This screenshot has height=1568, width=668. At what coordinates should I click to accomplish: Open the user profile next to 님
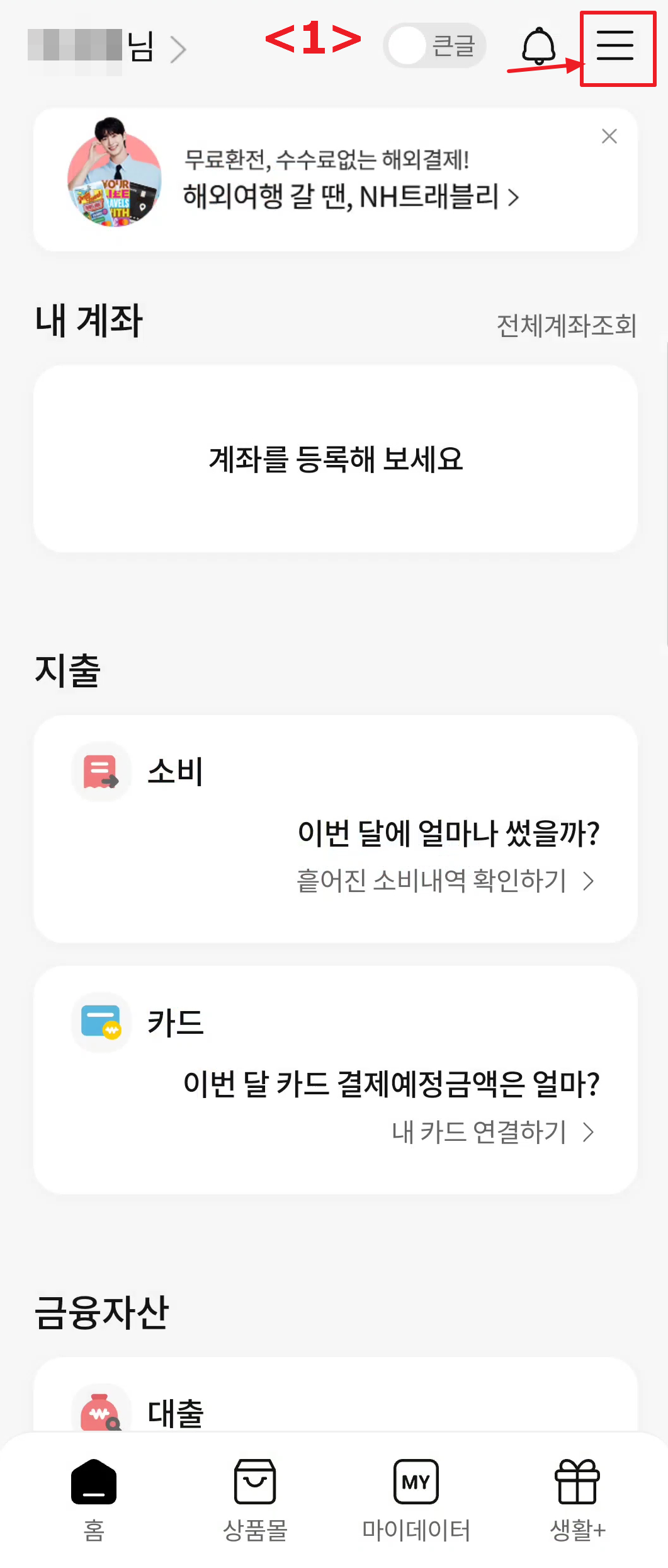(107, 48)
